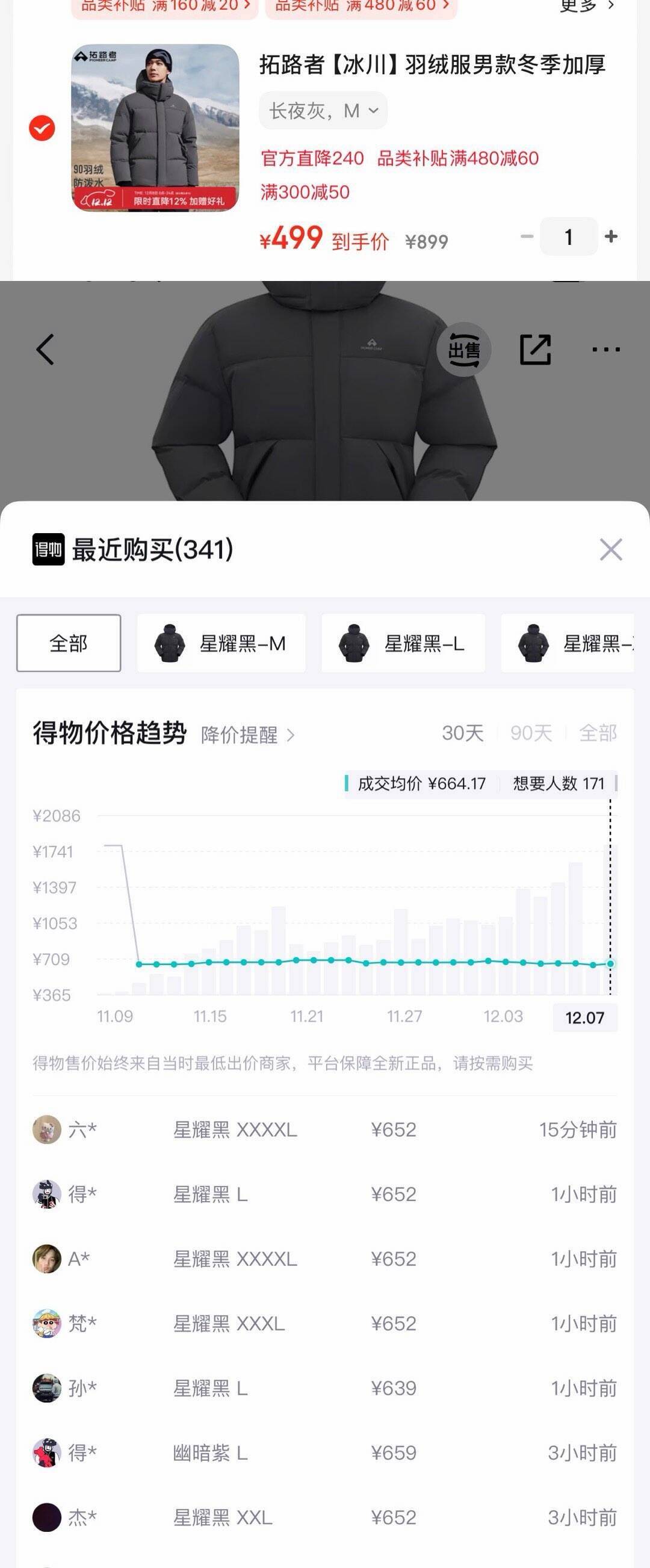
Task: Go back using the arrow icon
Action: pos(45,350)
